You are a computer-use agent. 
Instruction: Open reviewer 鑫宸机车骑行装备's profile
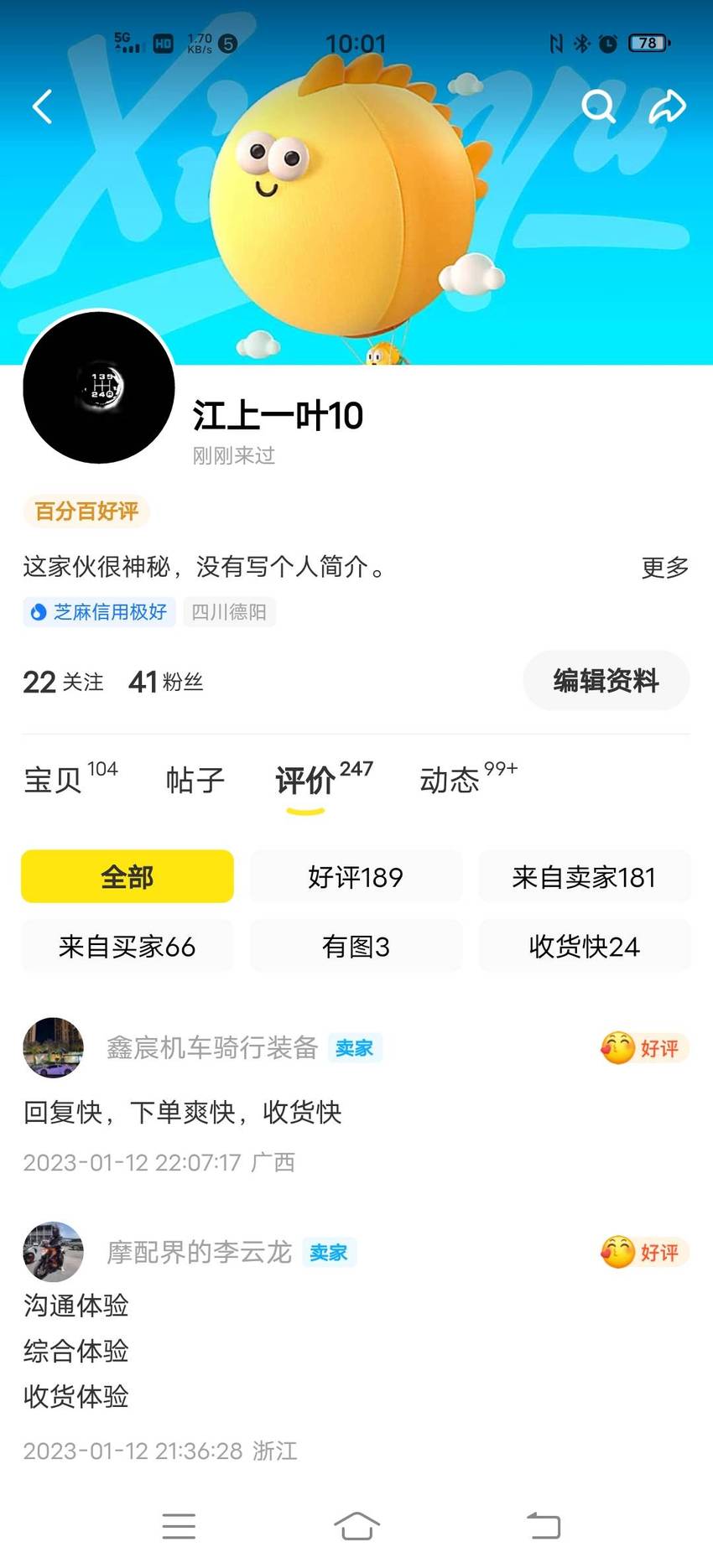click(x=212, y=1047)
